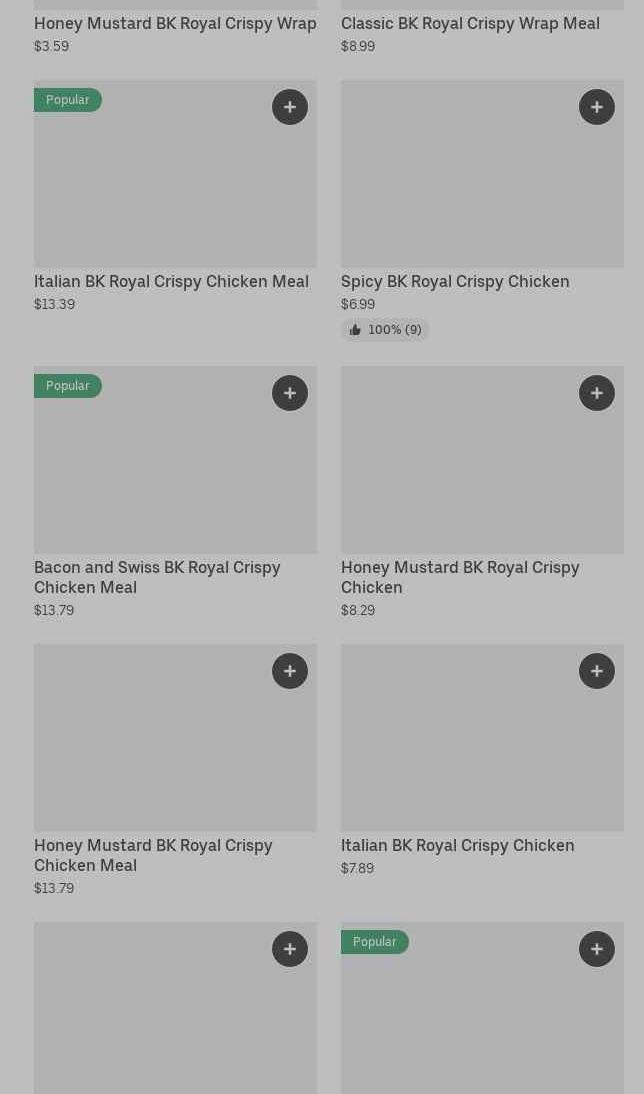Viewport: 644px width, 1094px height.
Task: Add Honey Mustard BK Royal Crispy Chicken Meal
Action: (x=290, y=671)
